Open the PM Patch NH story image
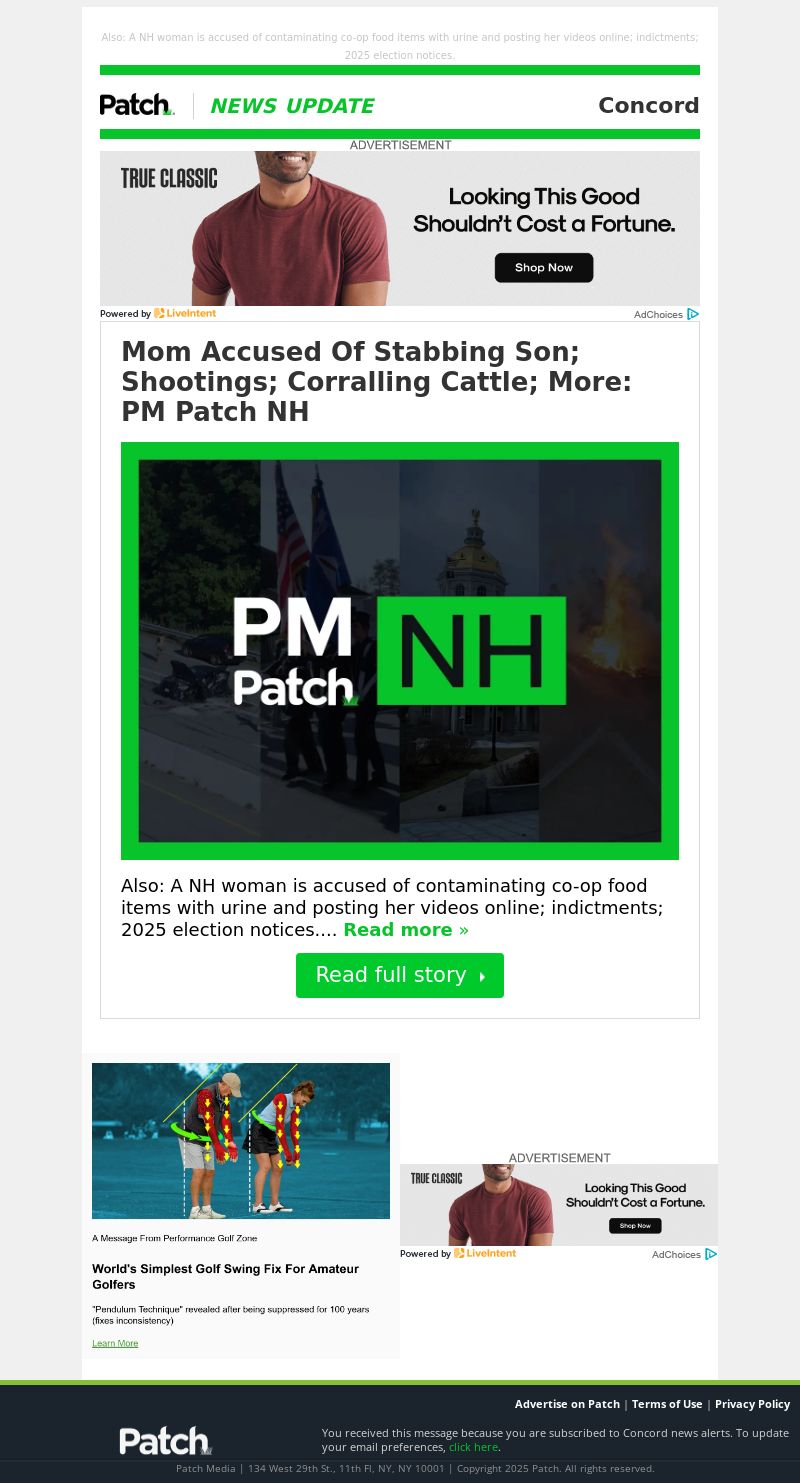The width and height of the screenshot is (800, 1483). [400, 650]
